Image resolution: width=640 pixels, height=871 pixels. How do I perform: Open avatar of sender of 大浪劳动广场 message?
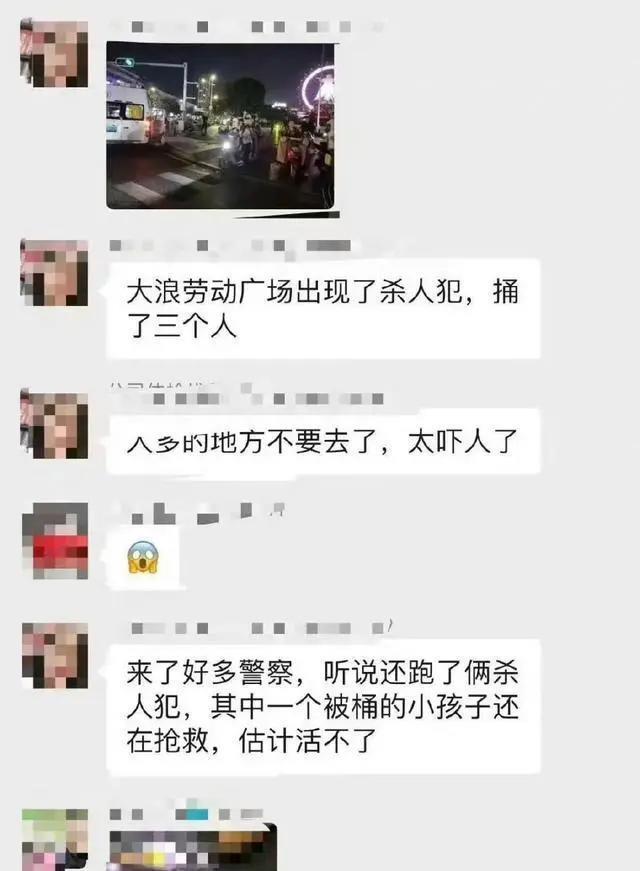click(54, 272)
